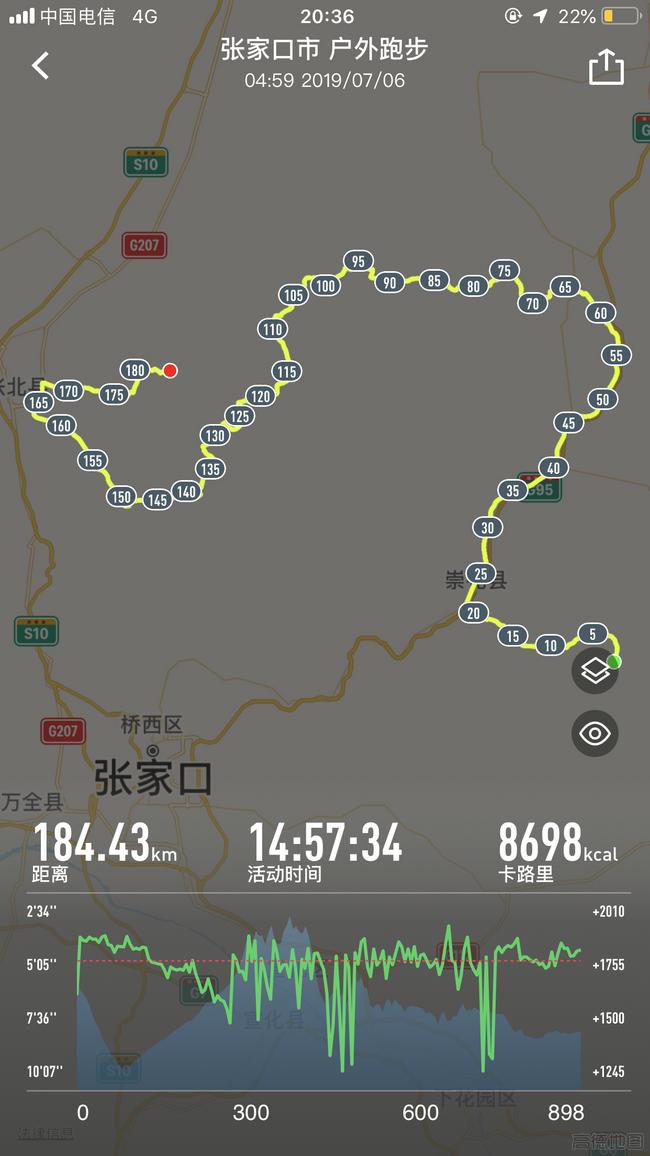Open the map layers button

(594, 672)
